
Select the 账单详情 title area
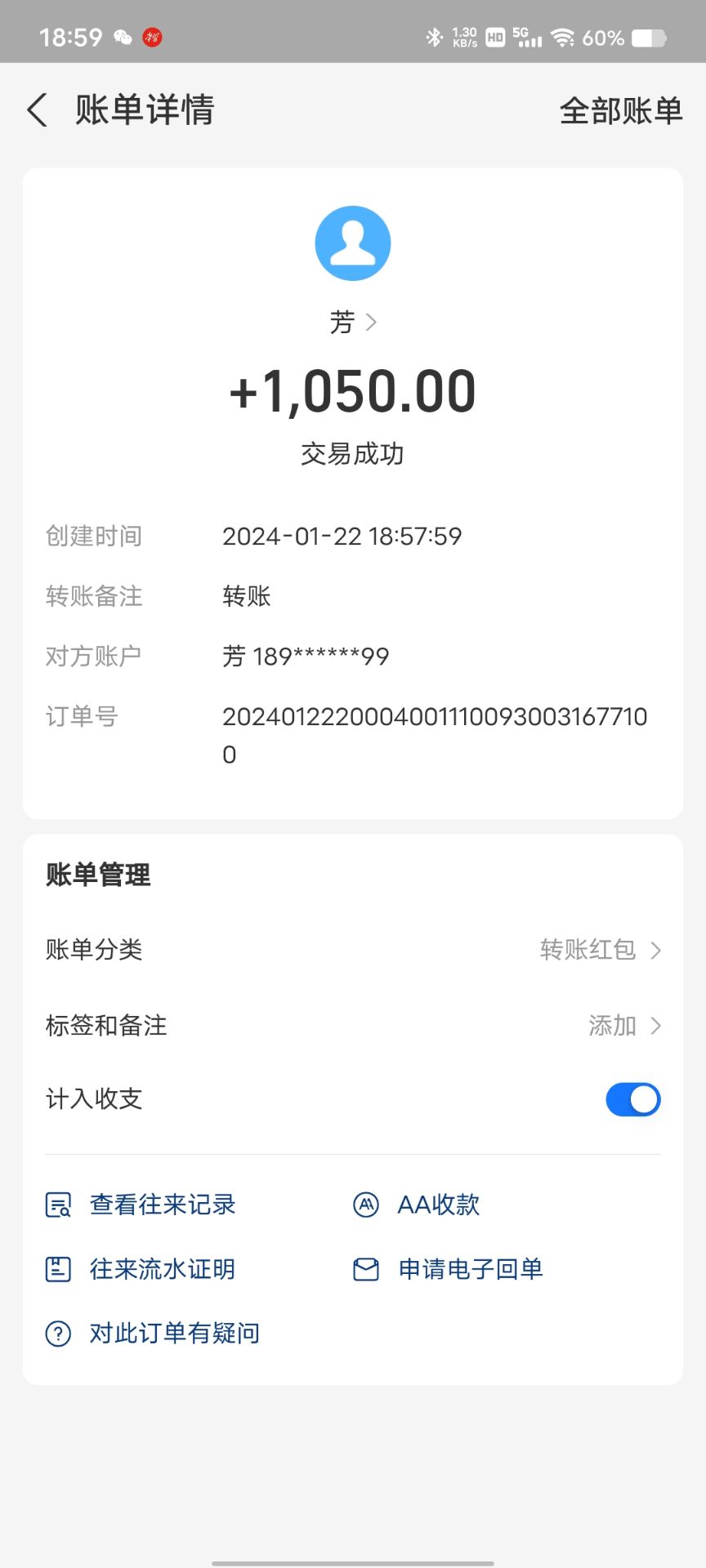pyautogui.click(x=145, y=109)
